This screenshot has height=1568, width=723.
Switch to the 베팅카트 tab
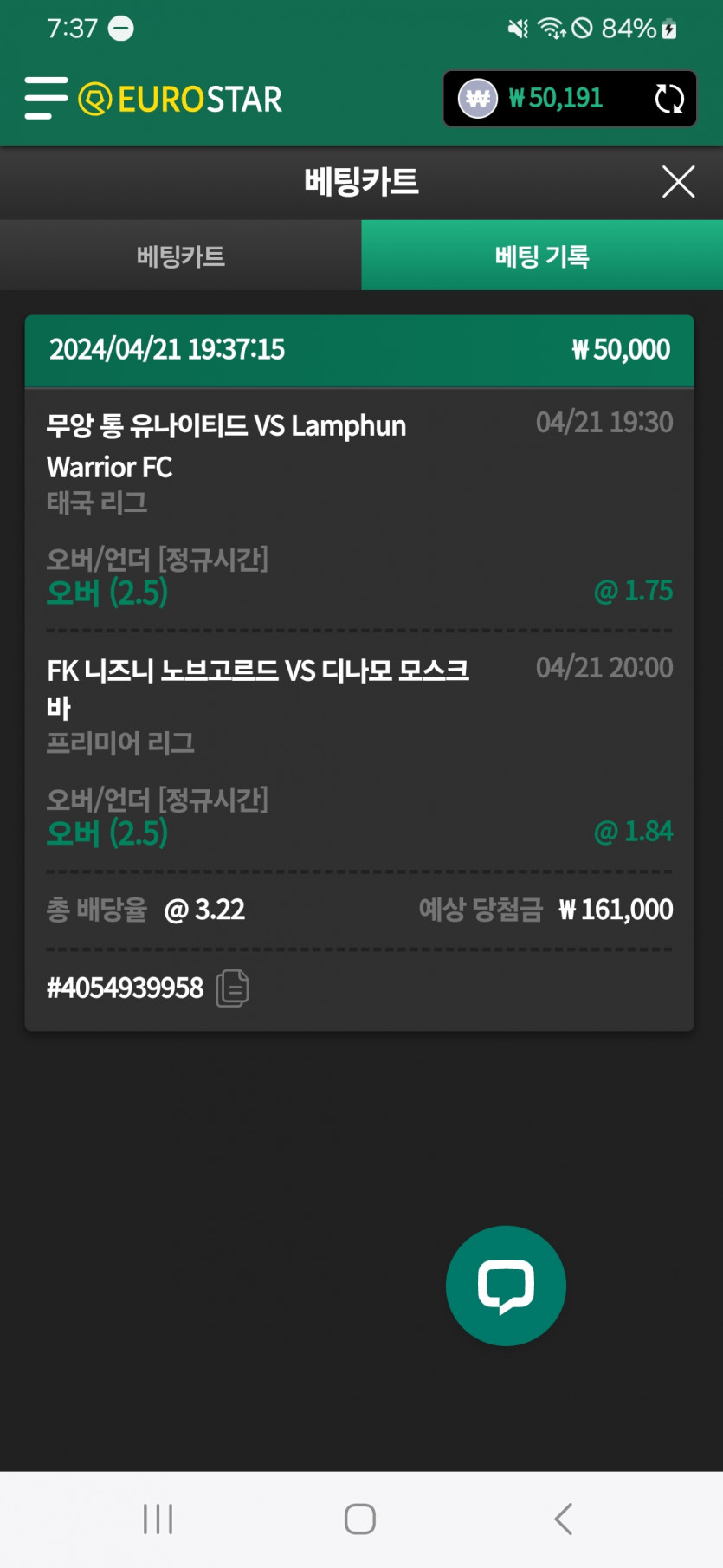click(x=180, y=256)
